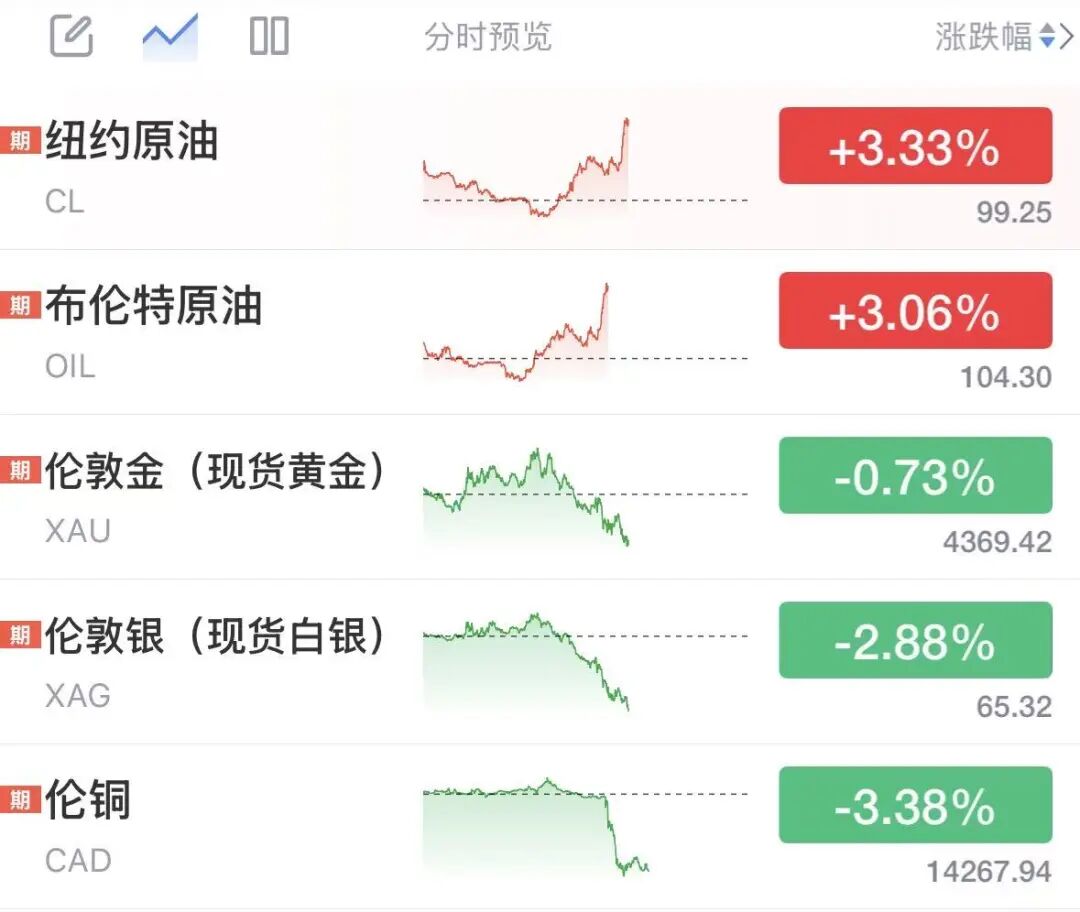The height and width of the screenshot is (912, 1080).
Task: Open the 布伦特原油 OIL quote row
Action: (540, 333)
